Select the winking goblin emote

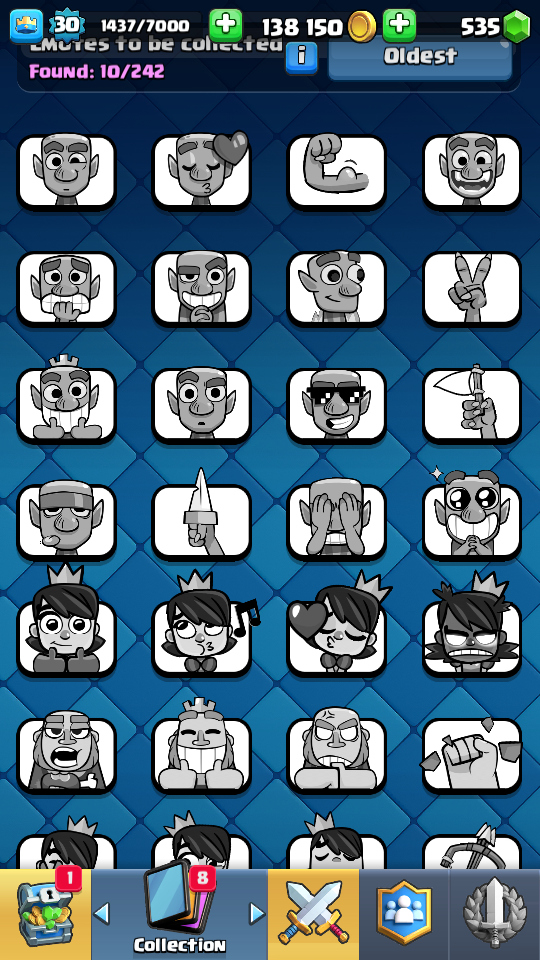67,172
